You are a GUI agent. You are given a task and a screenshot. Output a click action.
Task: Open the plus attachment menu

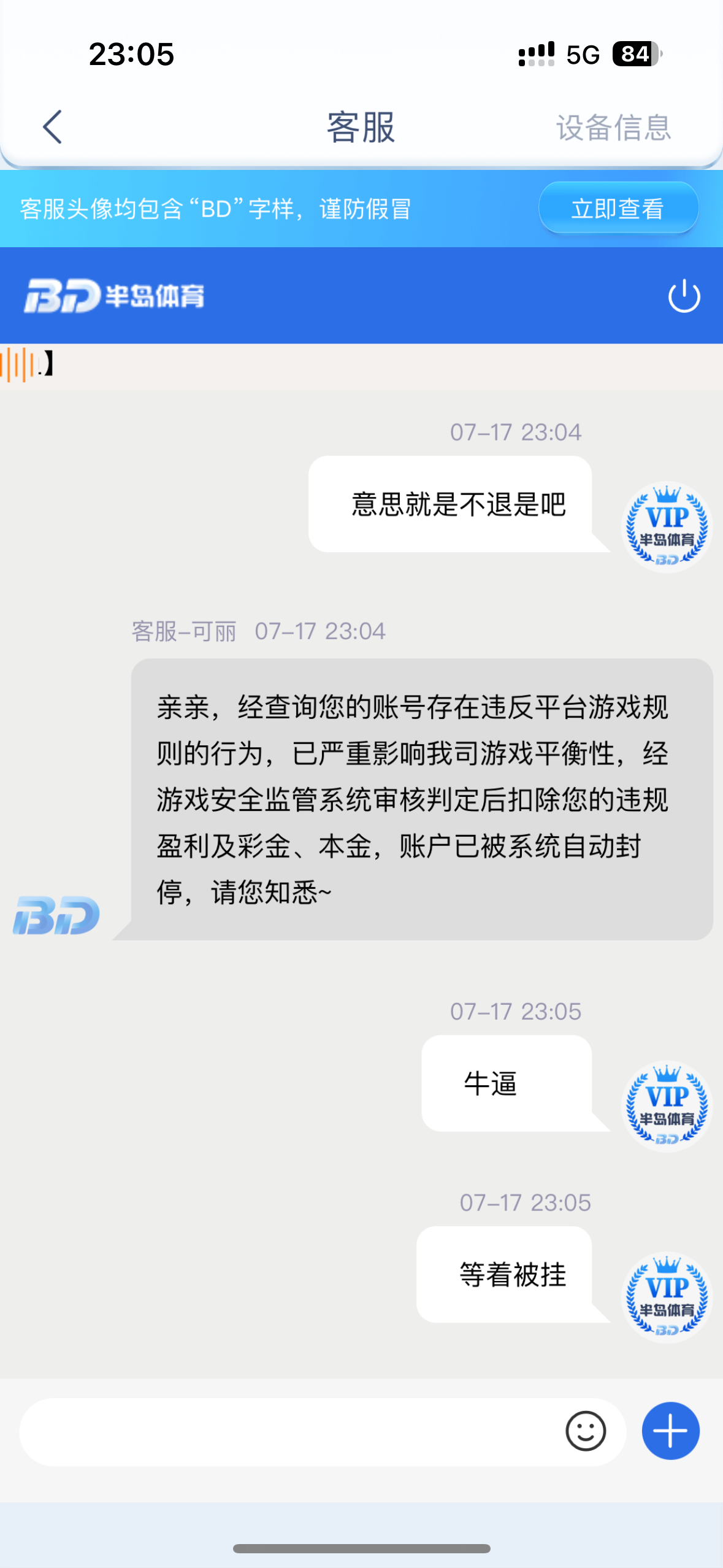pos(670,1431)
